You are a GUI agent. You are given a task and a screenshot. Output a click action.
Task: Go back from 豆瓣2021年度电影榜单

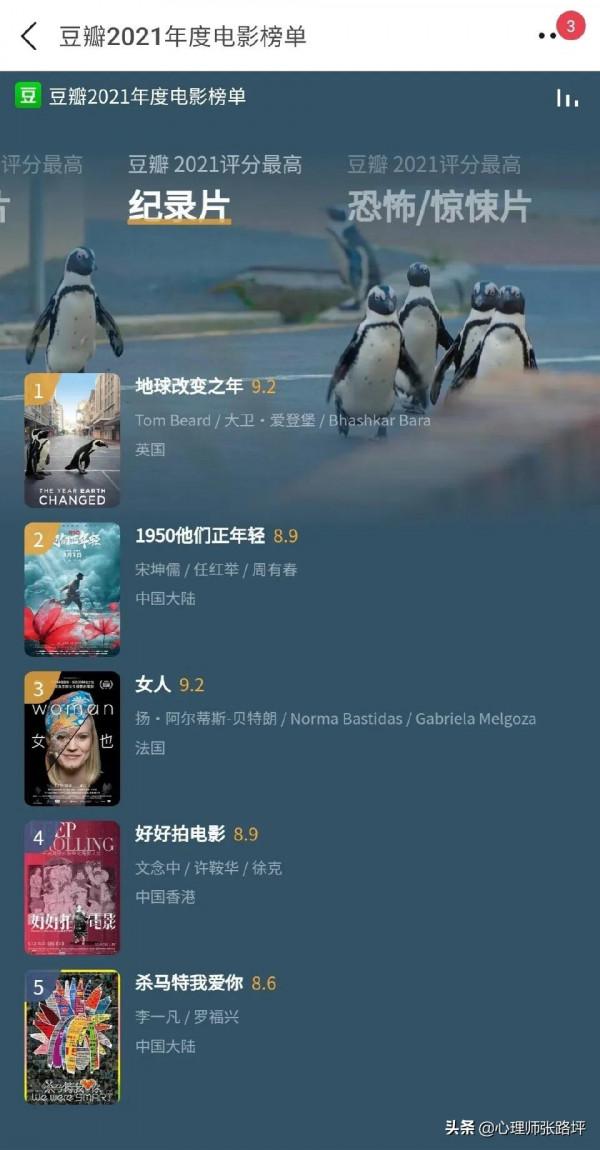(29, 37)
